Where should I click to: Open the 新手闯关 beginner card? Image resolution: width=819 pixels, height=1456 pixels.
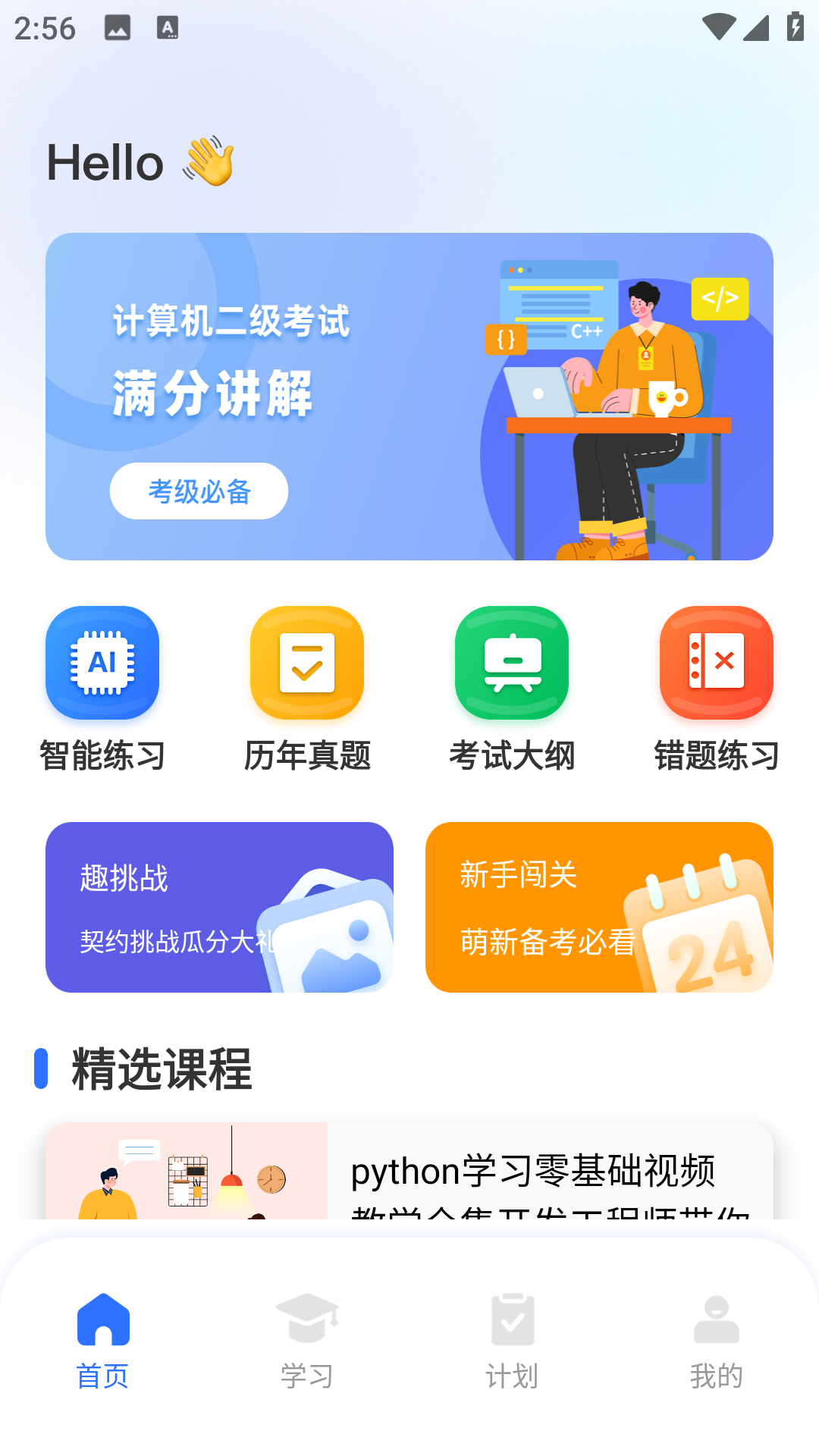pos(599,907)
